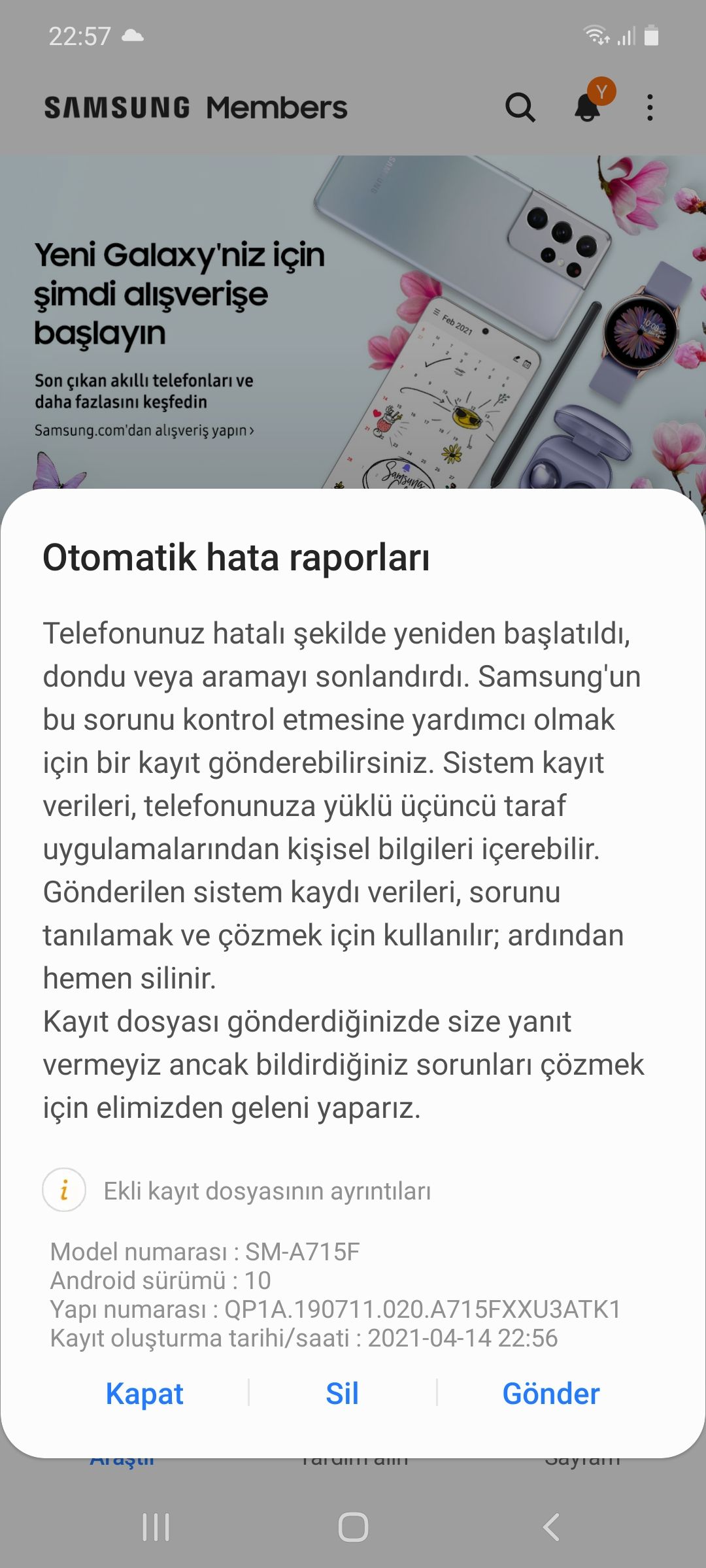Delete the report with Sil

[x=342, y=1394]
